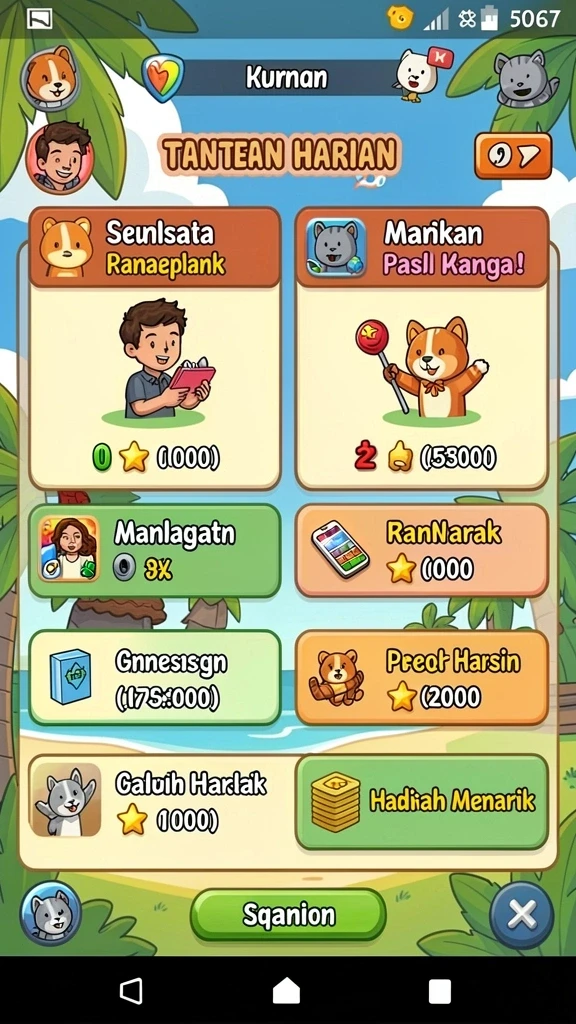Tap the green Sqanion button
Screen dimensions: 576x1024
pos(288,914)
